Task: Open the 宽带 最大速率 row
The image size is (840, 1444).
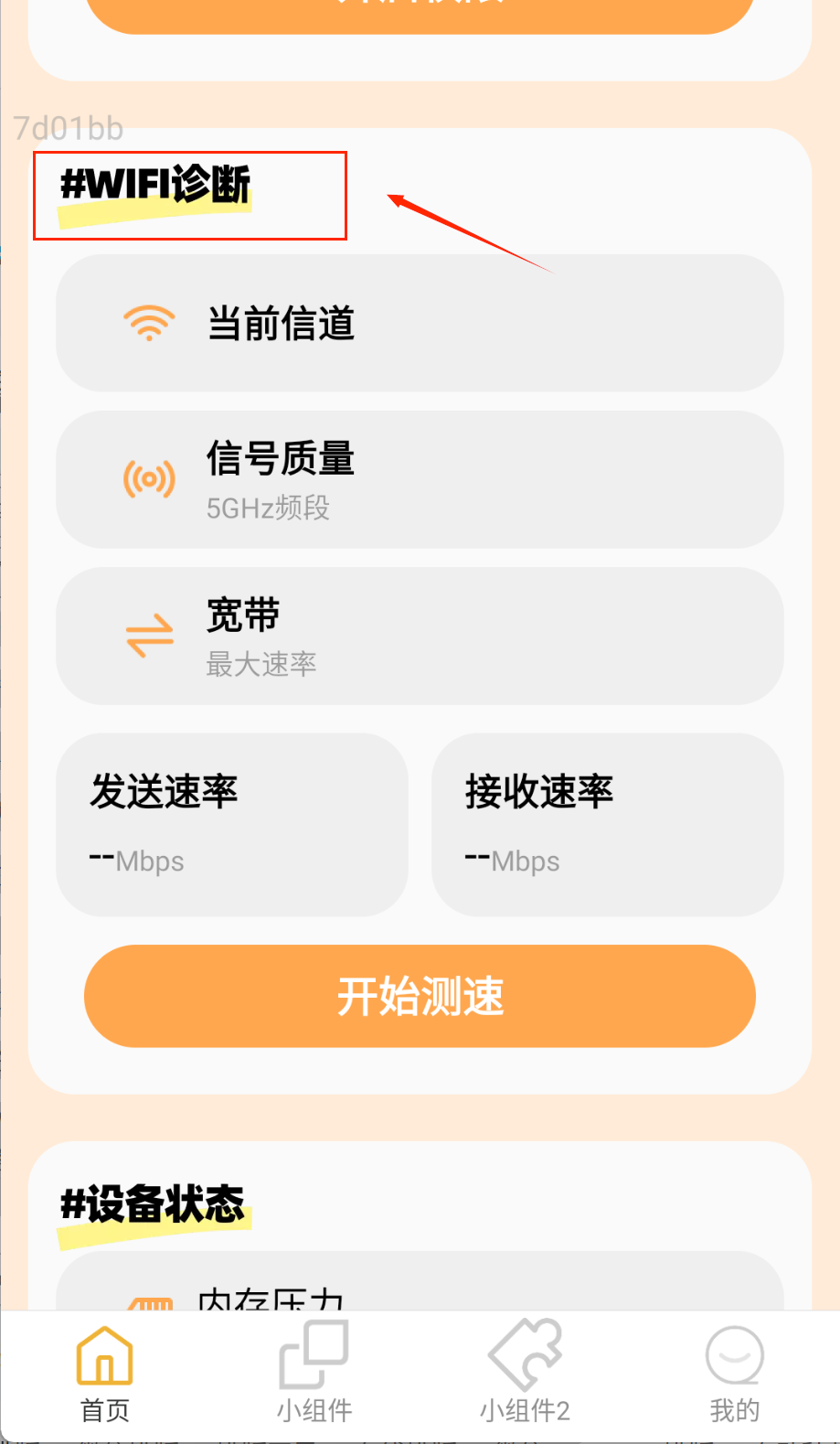Action: click(x=420, y=636)
